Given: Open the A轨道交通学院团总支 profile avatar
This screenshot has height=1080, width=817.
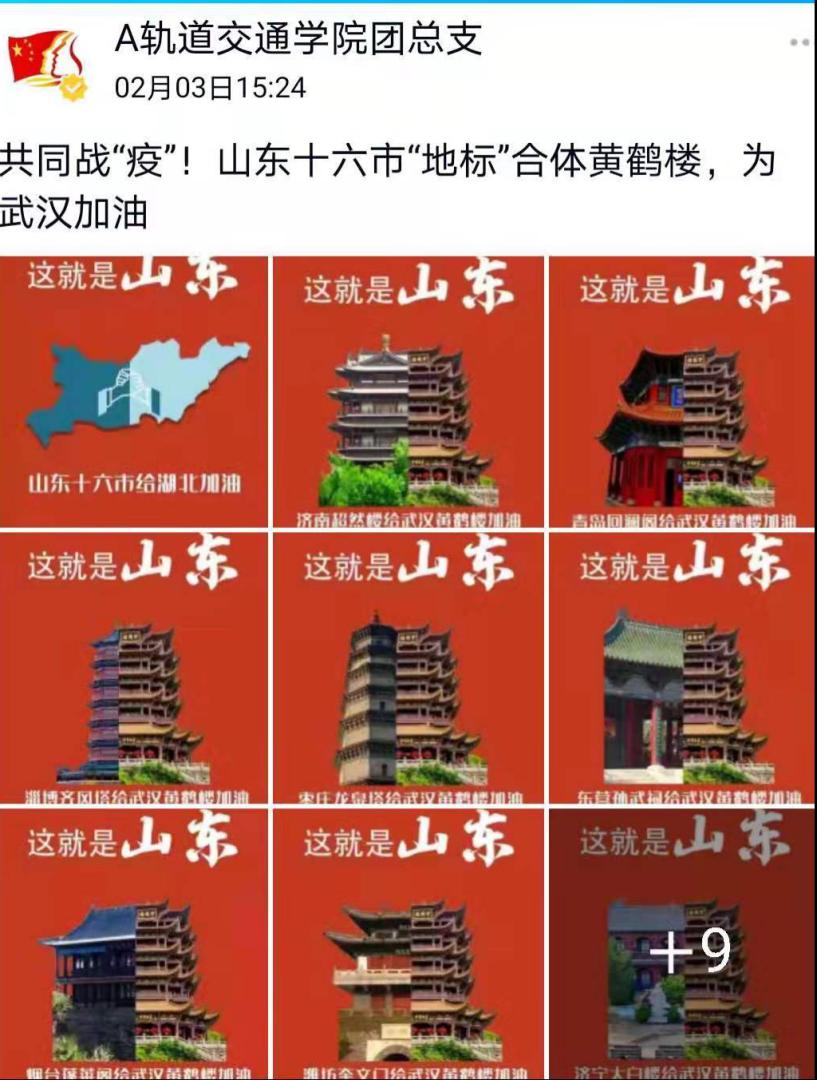Looking at the screenshot, I should [45, 62].
